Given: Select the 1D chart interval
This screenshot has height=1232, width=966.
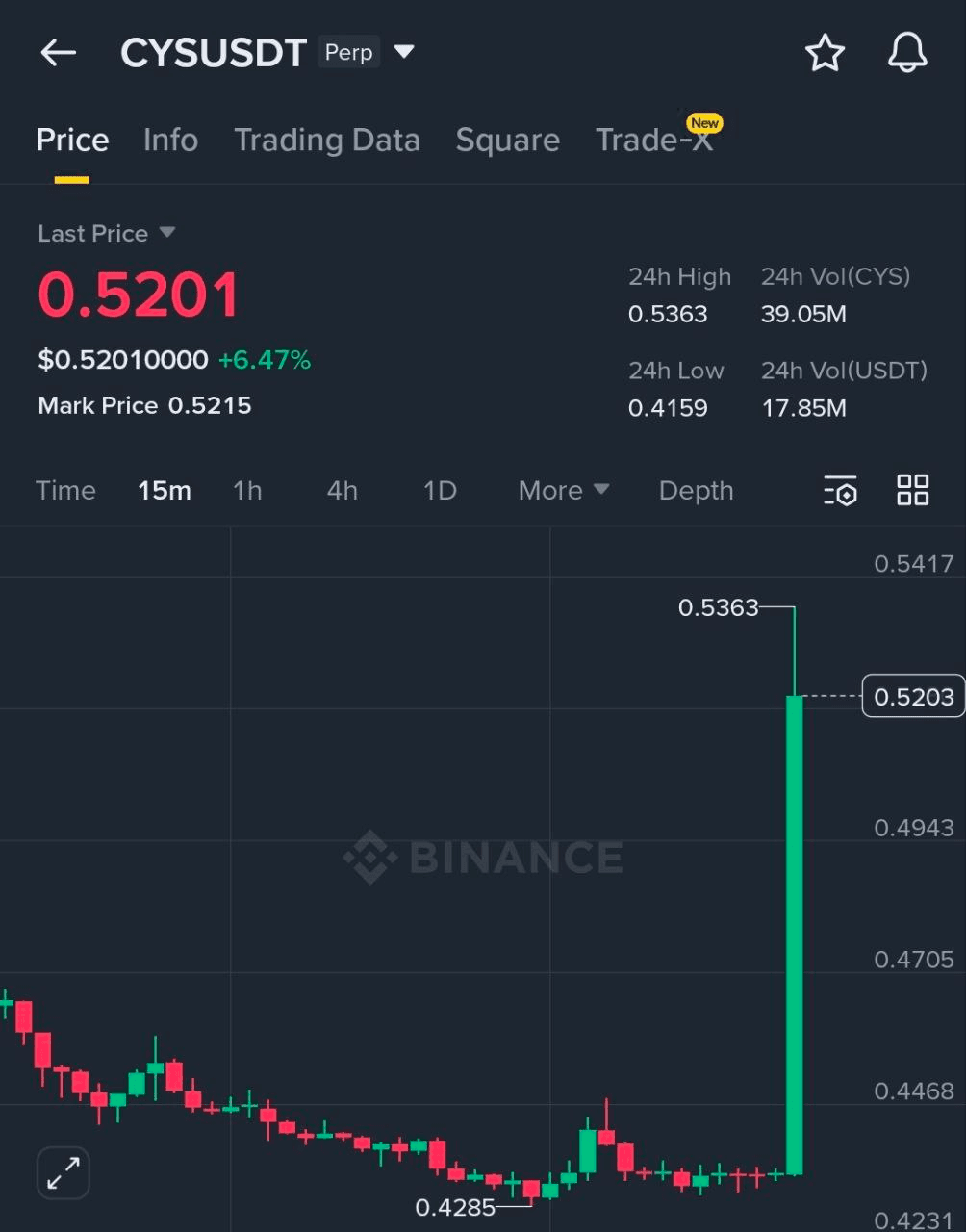Looking at the screenshot, I should [x=440, y=491].
